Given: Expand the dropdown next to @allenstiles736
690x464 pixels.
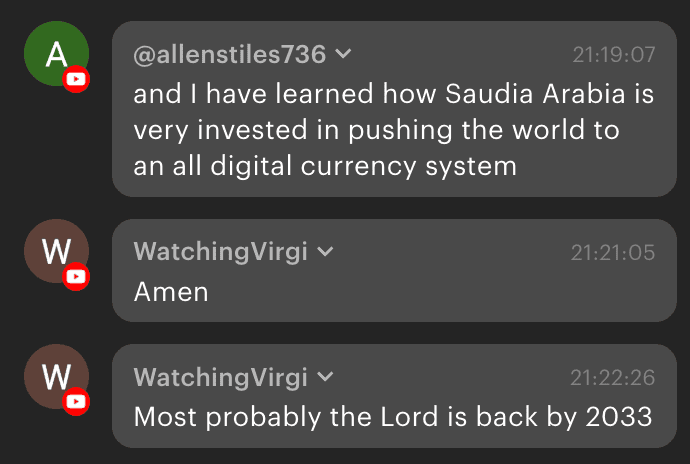Looking at the screenshot, I should [343, 54].
